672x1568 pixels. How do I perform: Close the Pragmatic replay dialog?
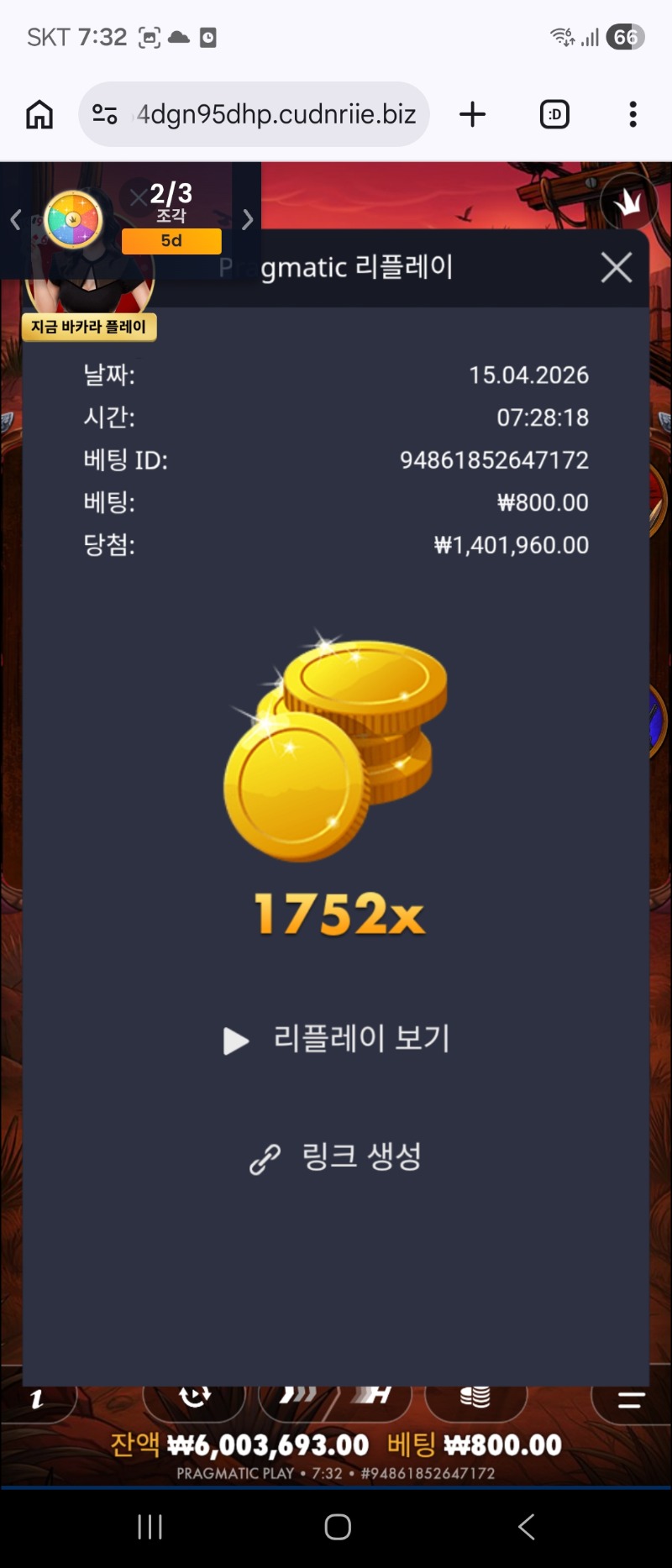pyautogui.click(x=617, y=268)
